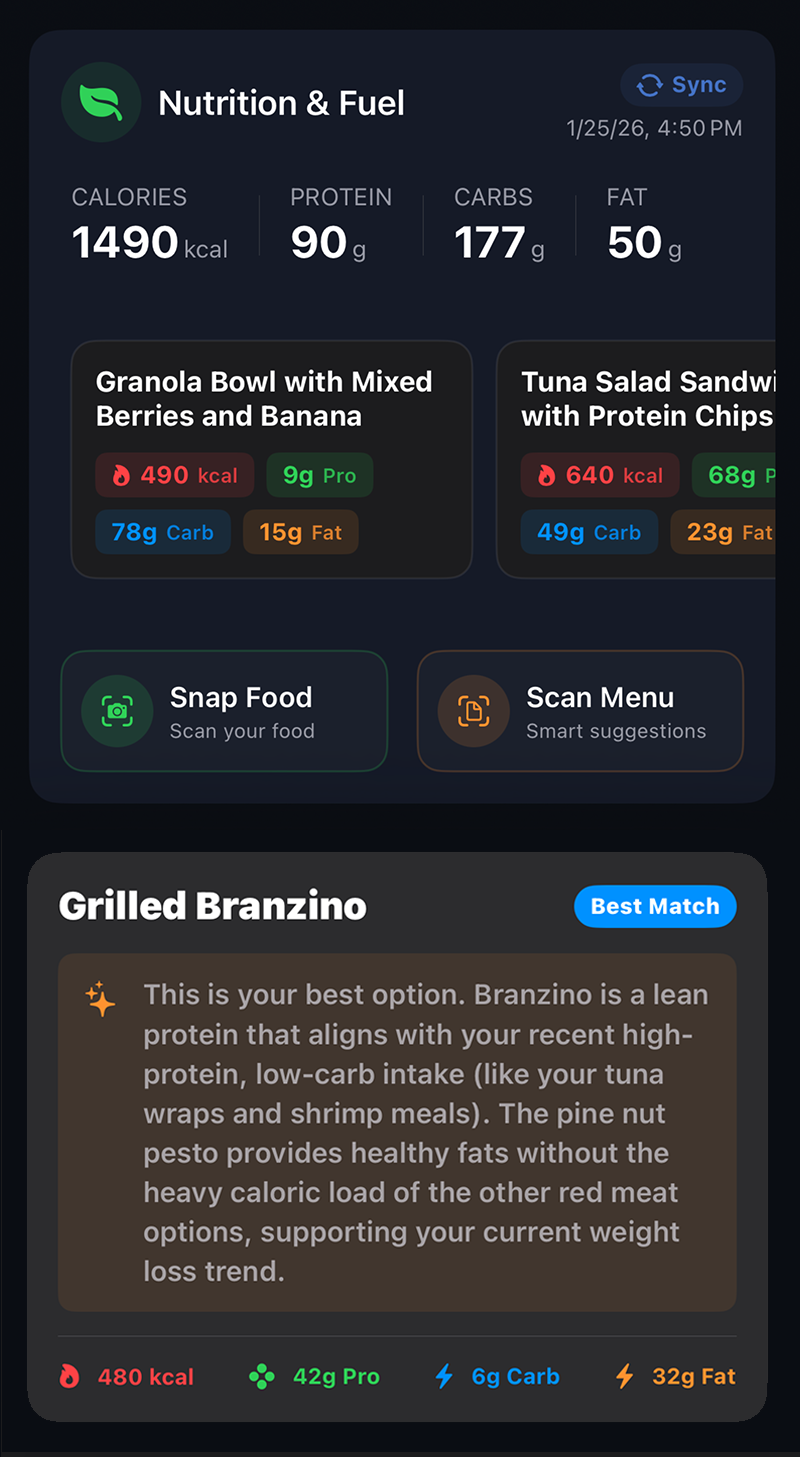This screenshot has height=1457, width=800.
Task: Select the Snap Food camera scan icon
Action: tap(117, 711)
